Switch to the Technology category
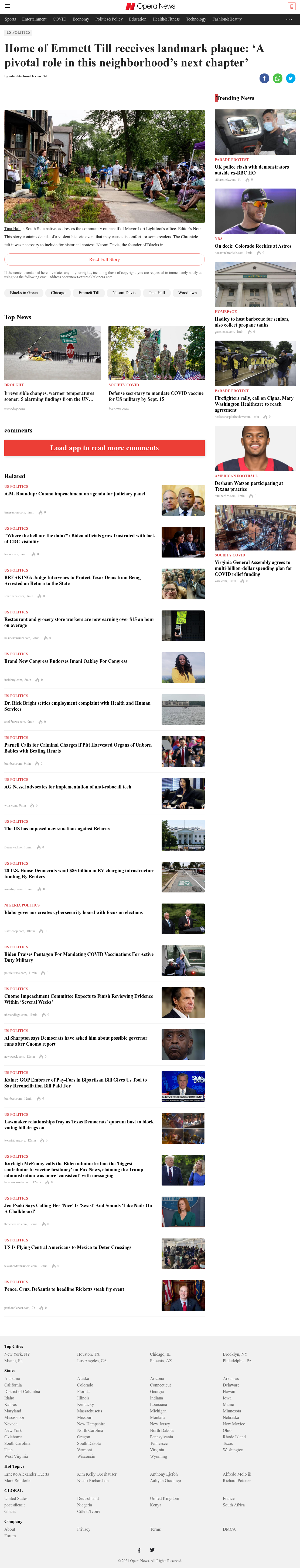This screenshot has width=300, height=1568. point(196,19)
